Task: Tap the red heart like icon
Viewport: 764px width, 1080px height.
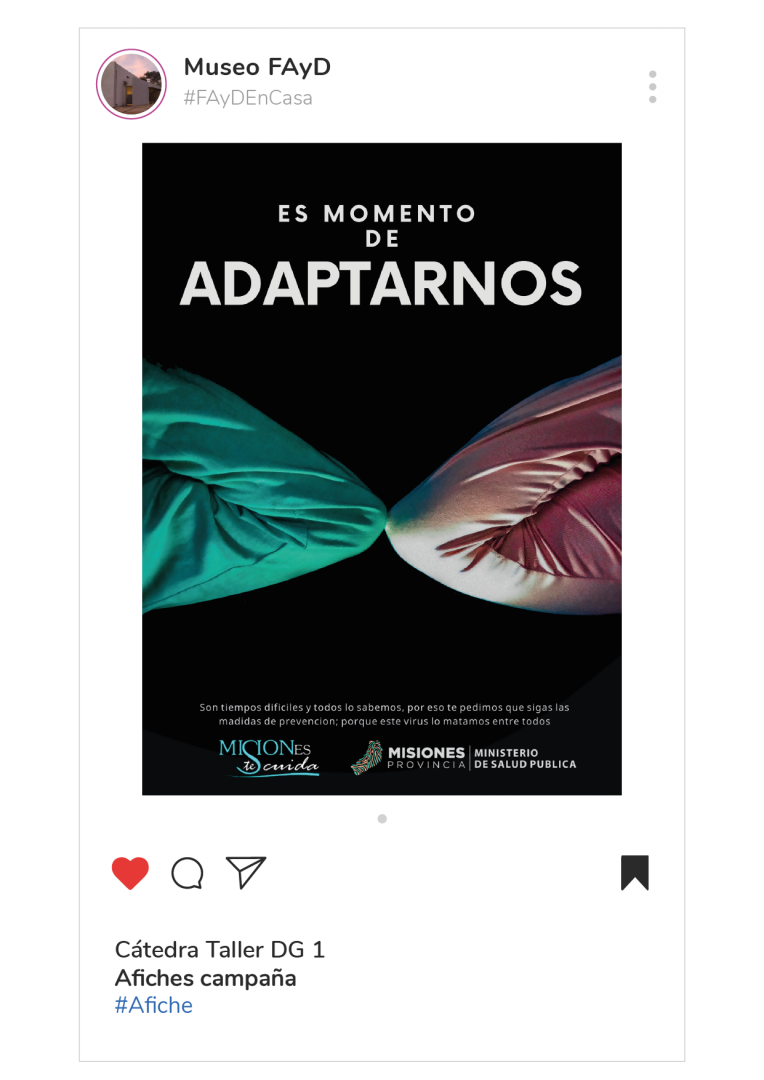Action: coord(130,873)
